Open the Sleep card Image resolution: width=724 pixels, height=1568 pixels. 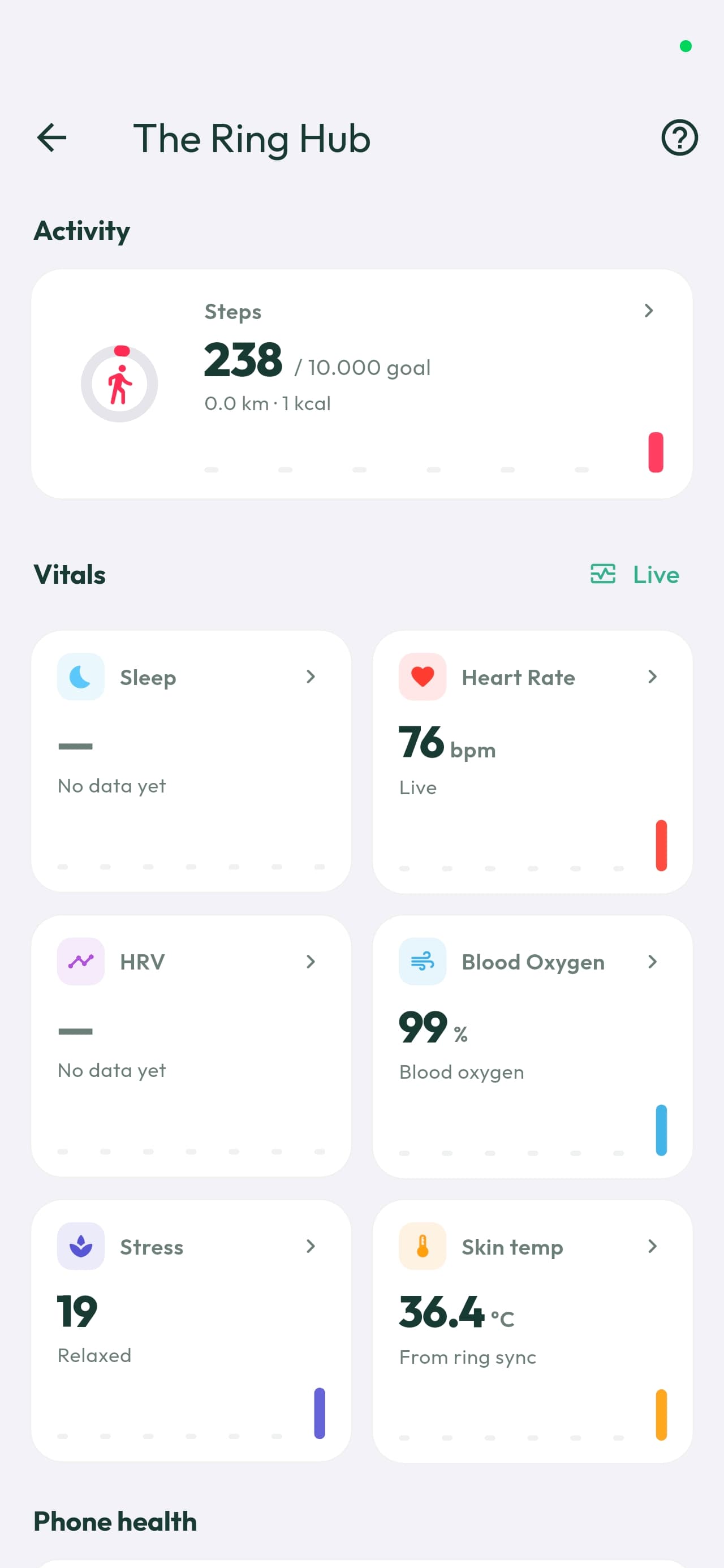click(x=191, y=761)
